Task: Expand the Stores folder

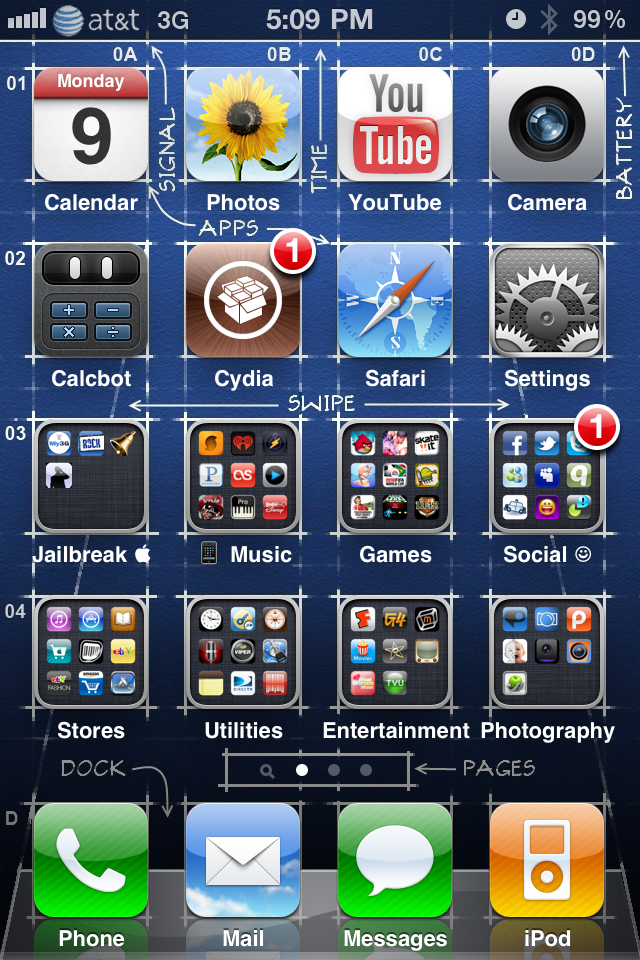Action: (91, 653)
